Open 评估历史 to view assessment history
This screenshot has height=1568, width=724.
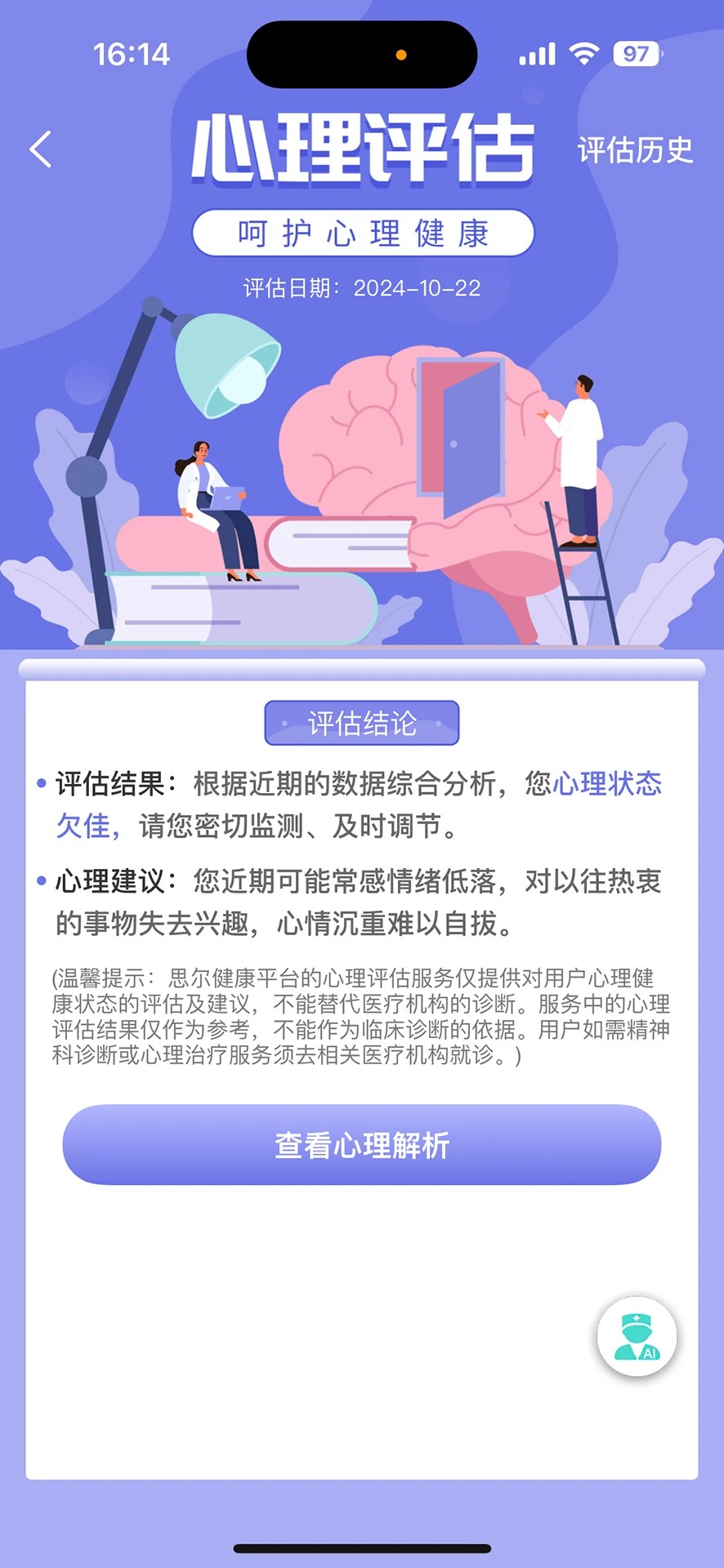click(636, 149)
